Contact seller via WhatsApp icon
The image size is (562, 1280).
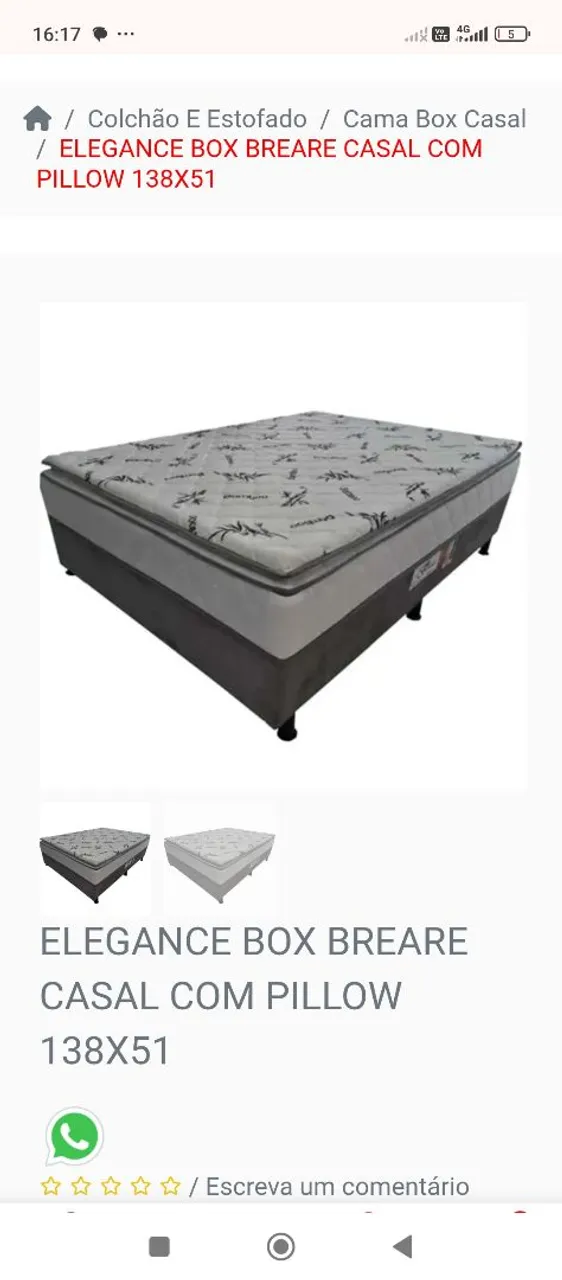point(75,1137)
